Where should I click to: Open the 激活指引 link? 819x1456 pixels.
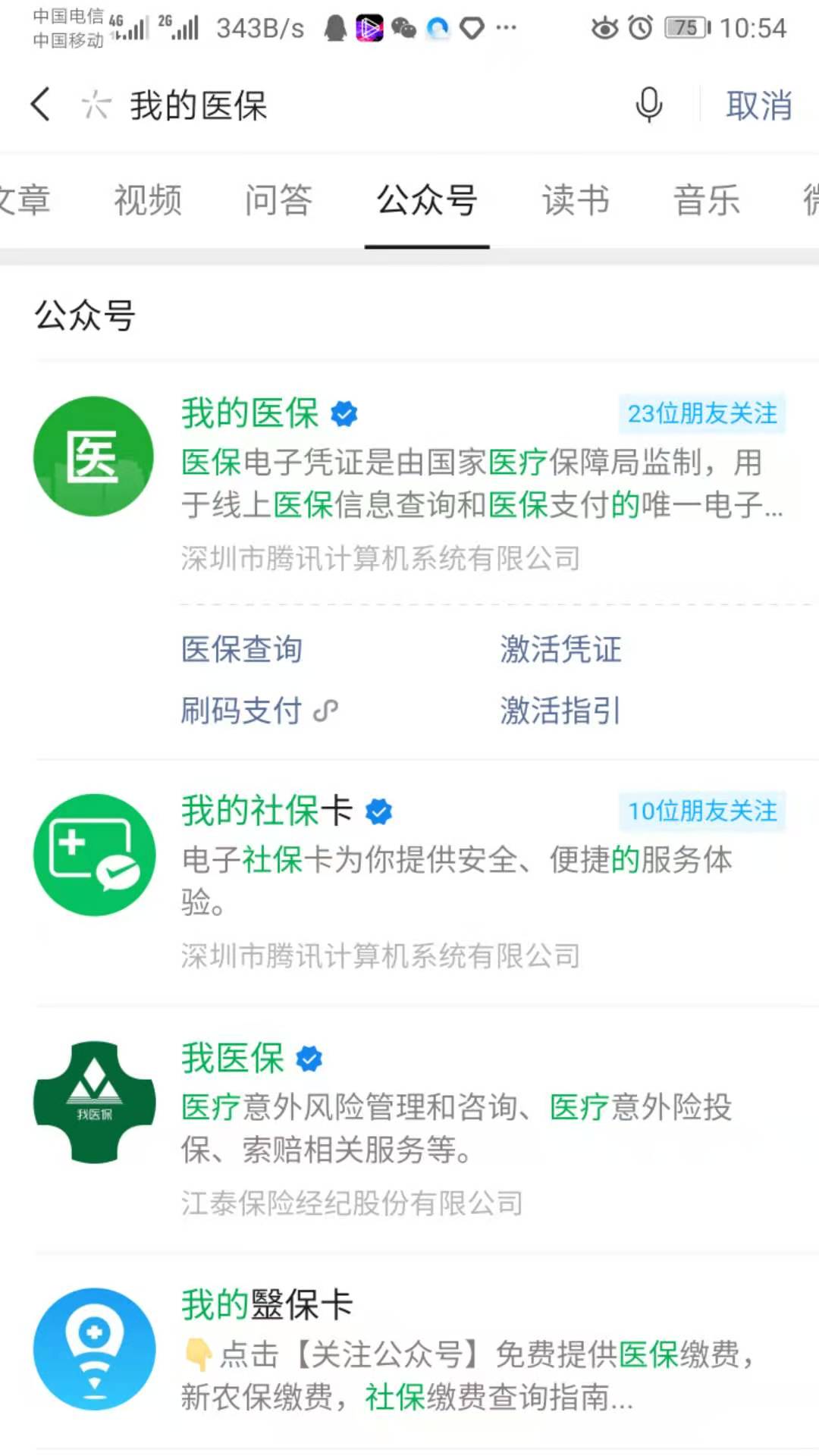click(560, 711)
